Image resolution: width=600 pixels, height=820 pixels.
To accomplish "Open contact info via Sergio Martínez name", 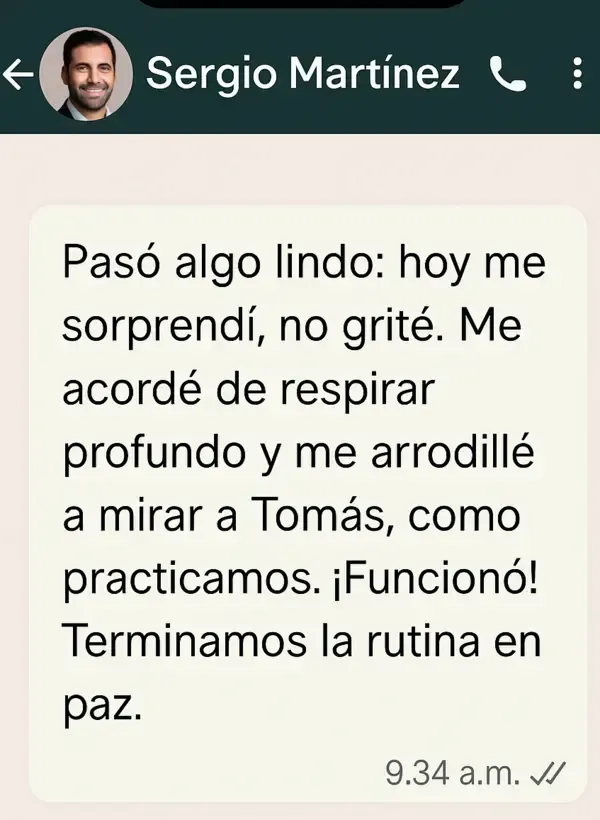I will [x=304, y=73].
